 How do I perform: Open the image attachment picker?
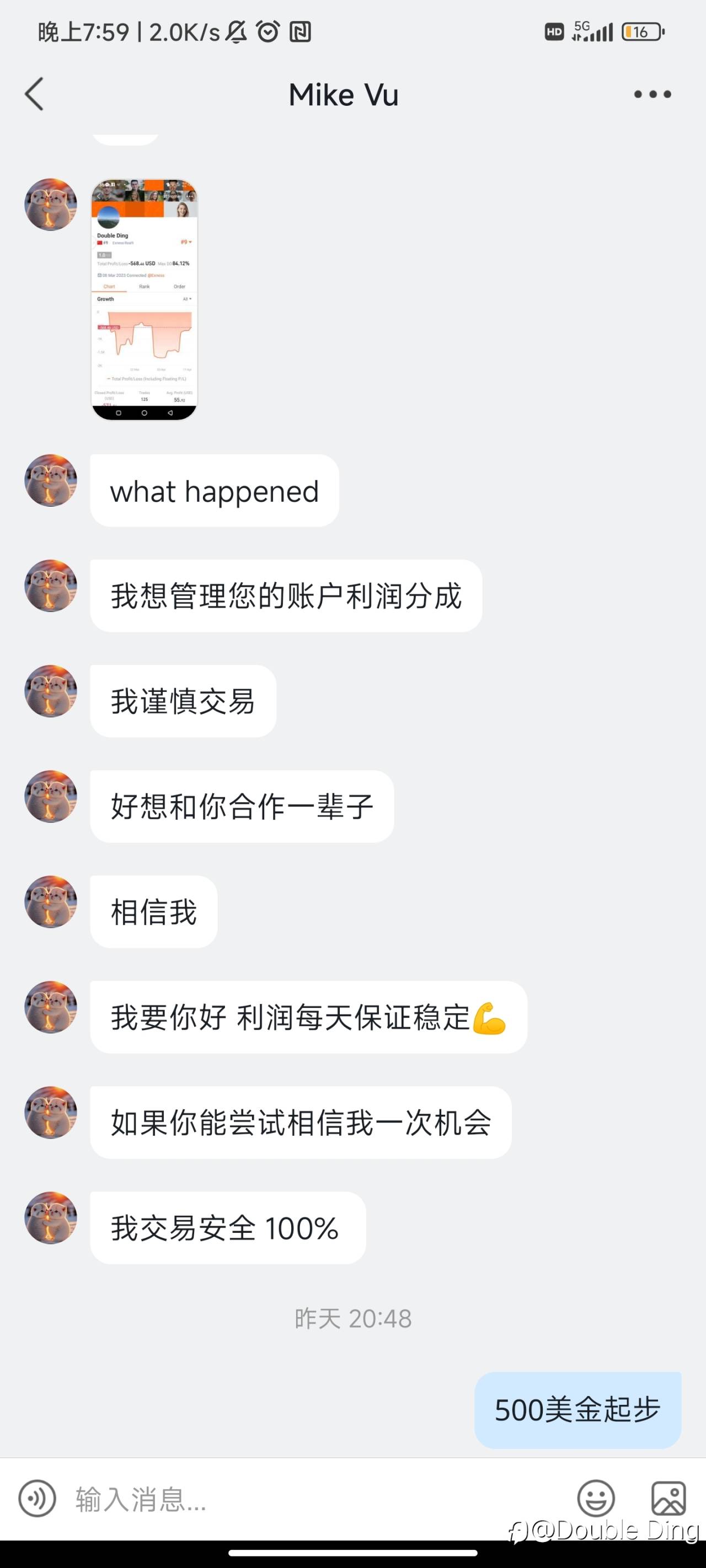tap(668, 1498)
